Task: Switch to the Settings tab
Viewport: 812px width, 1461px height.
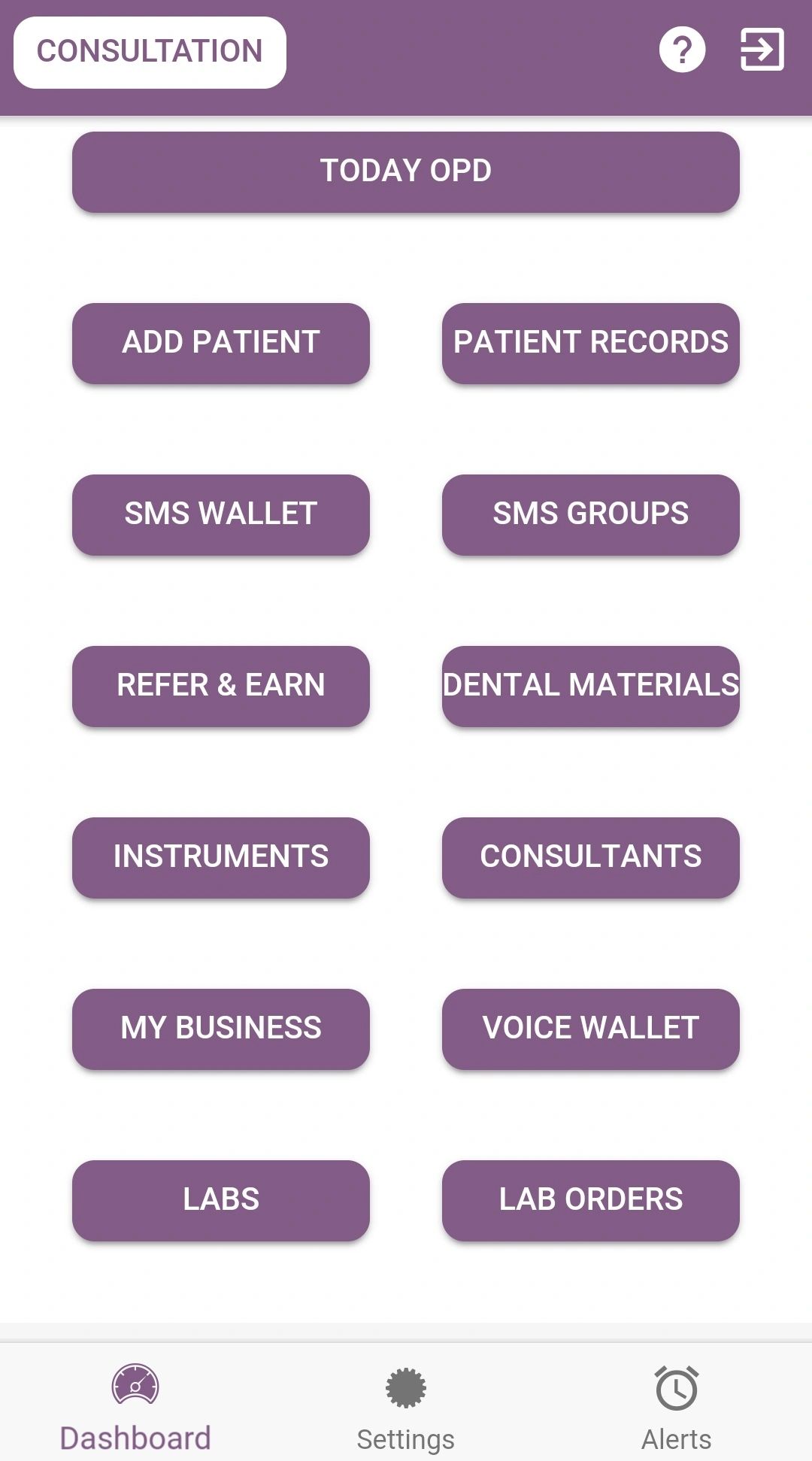Action: click(x=406, y=1408)
